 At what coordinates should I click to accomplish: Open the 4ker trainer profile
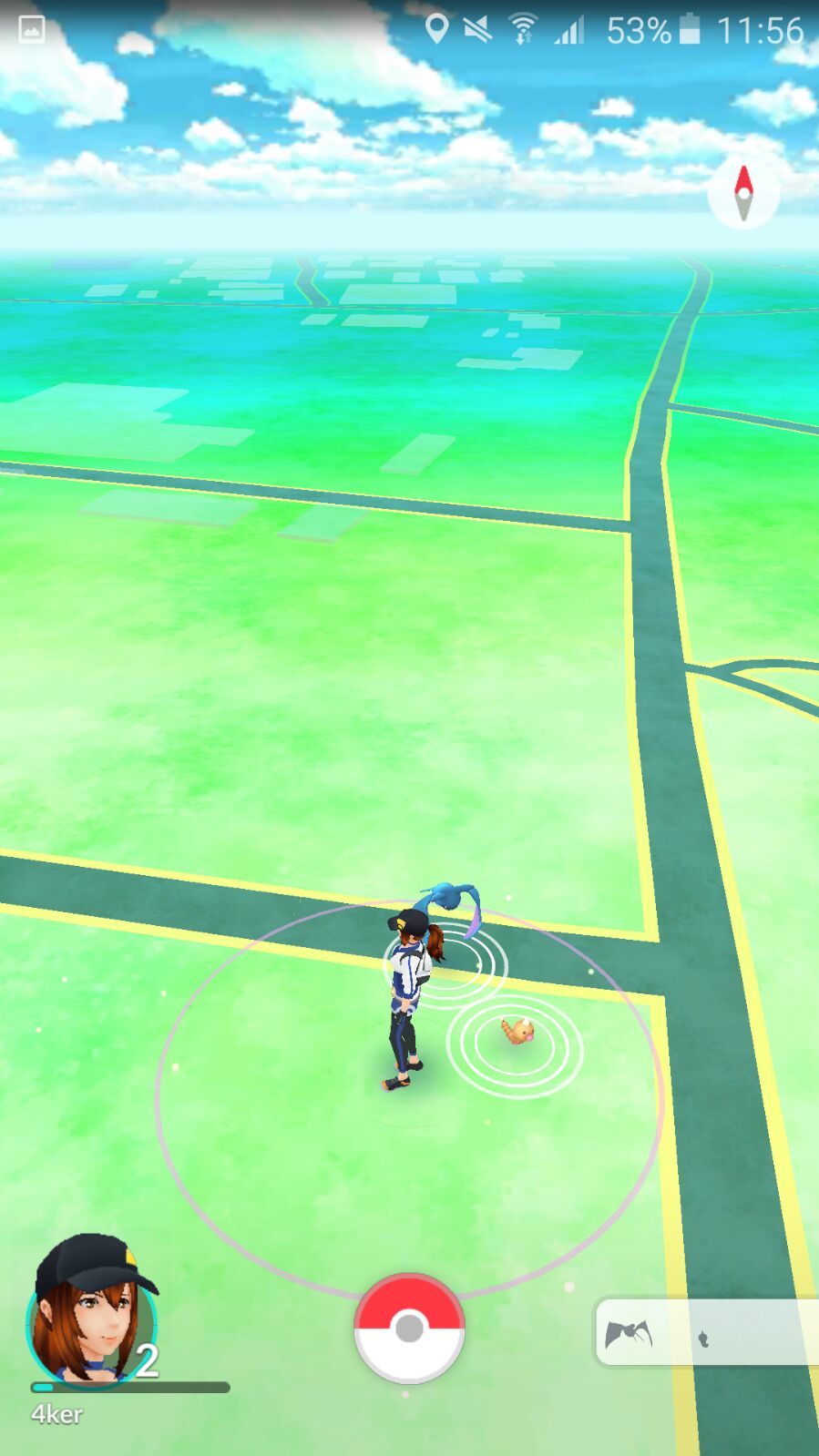pos(91,1313)
